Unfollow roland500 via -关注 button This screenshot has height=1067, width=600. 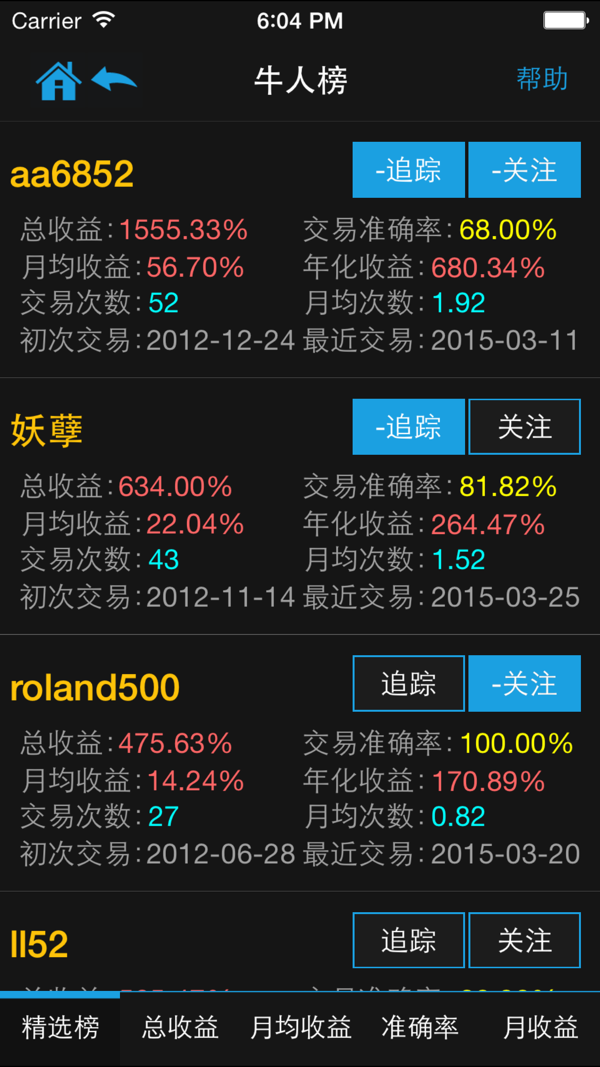coord(524,683)
